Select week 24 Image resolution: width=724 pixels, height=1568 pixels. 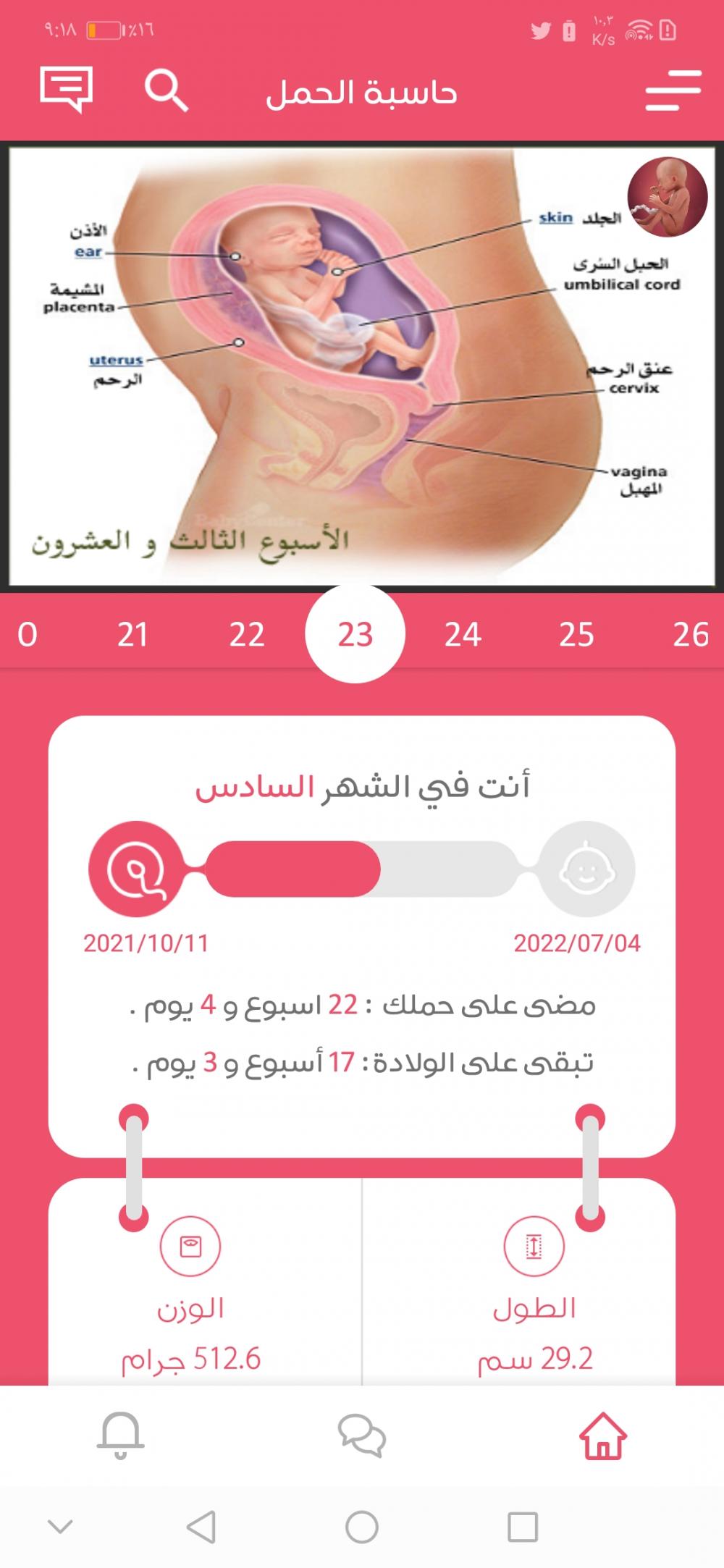(x=463, y=635)
